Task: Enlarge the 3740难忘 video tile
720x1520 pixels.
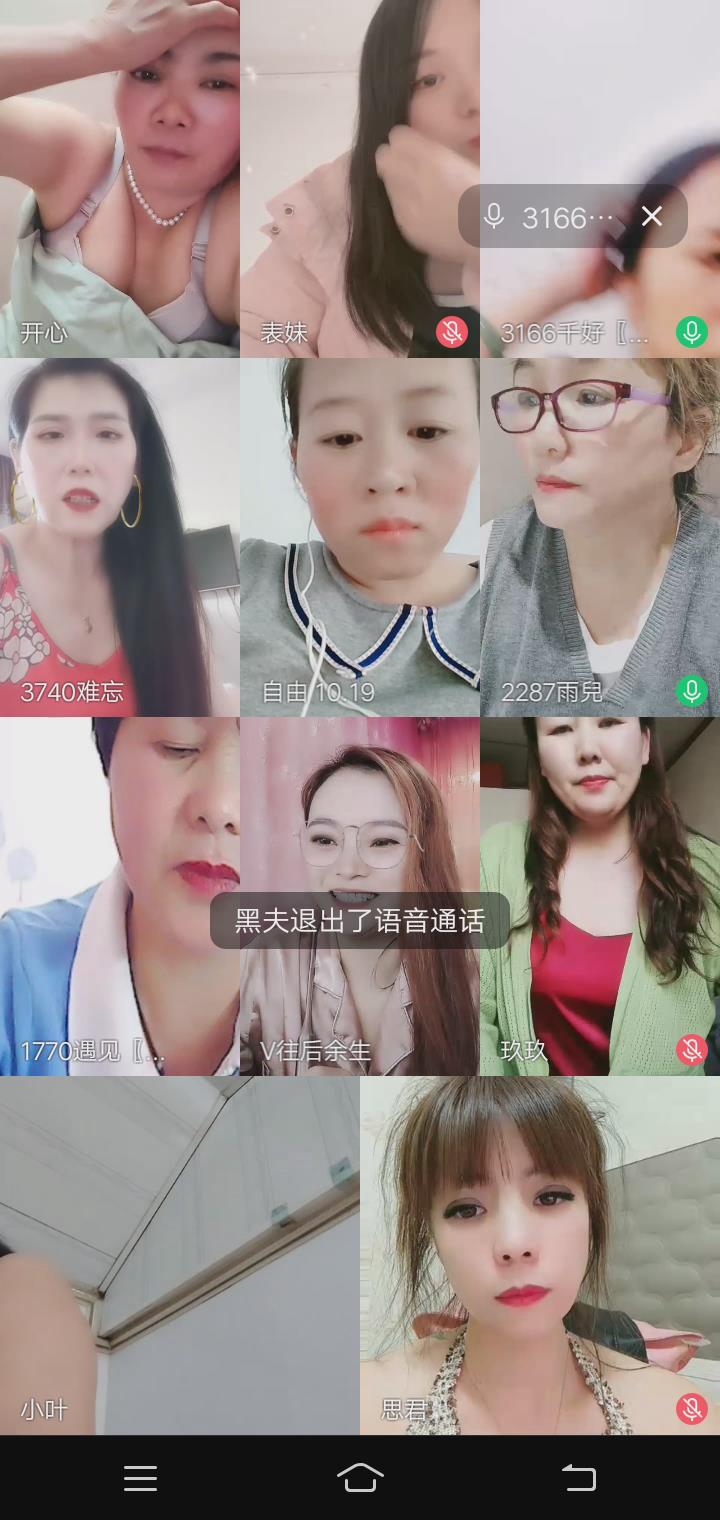Action: (120, 537)
